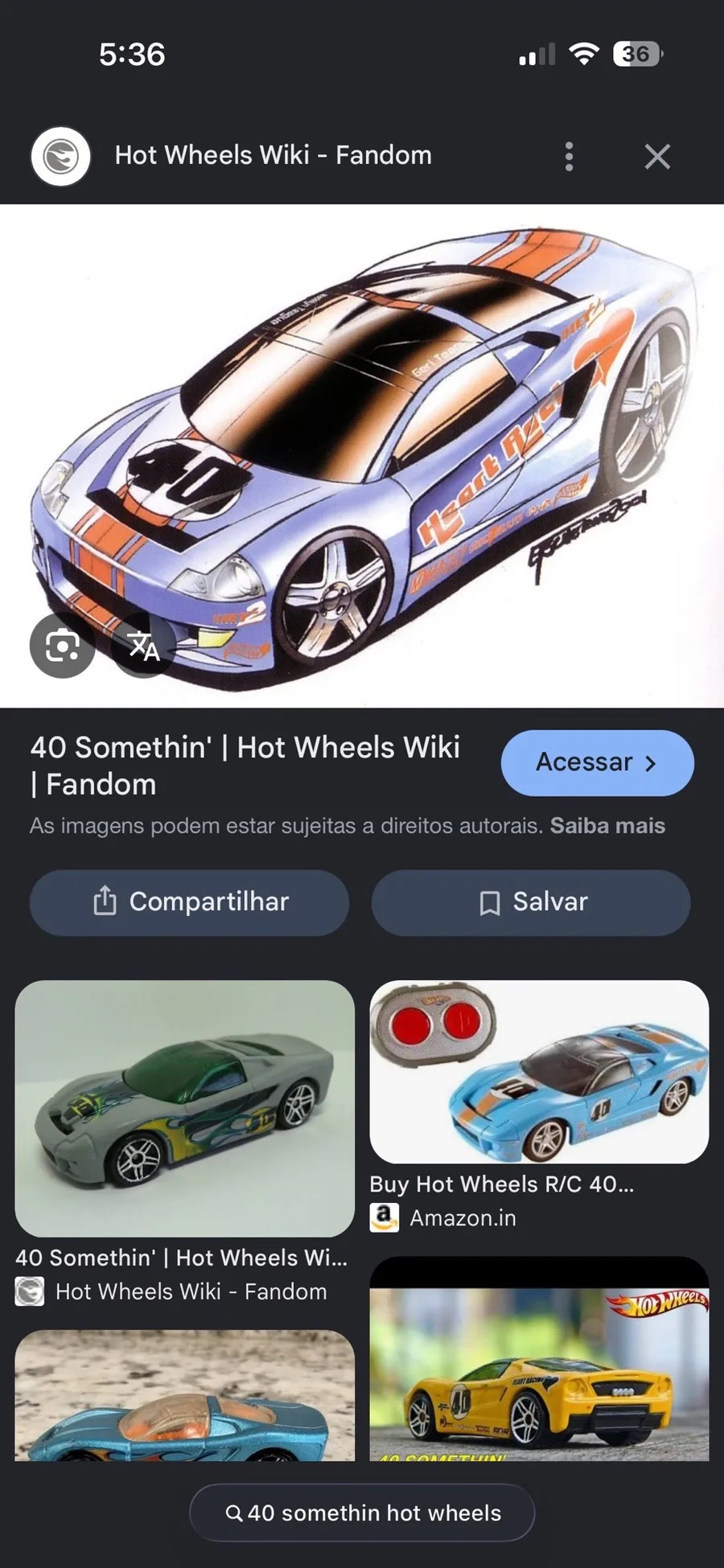Screen dimensions: 724x1568
Task: Open the Saiba mais link
Action: pos(607,826)
